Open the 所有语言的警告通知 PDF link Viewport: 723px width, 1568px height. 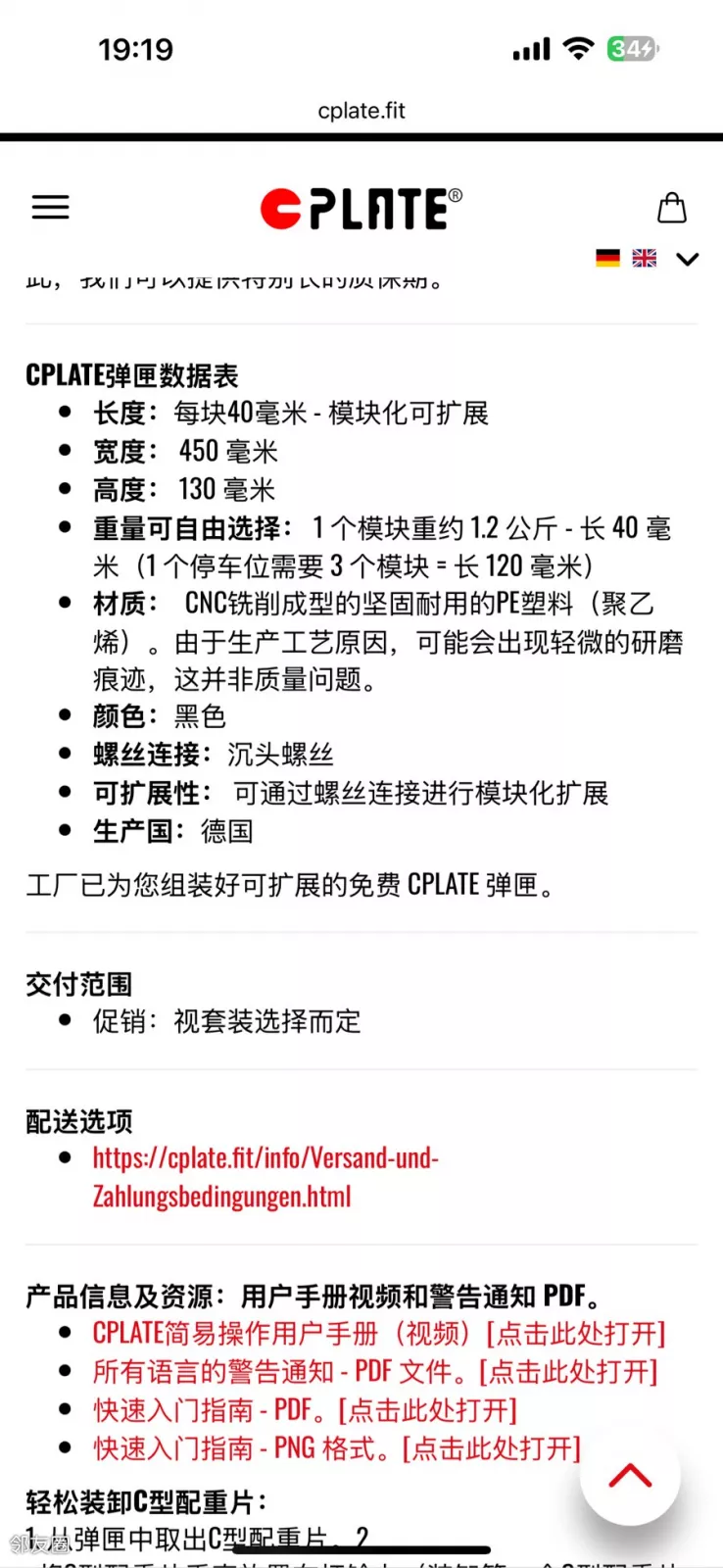(x=374, y=1371)
